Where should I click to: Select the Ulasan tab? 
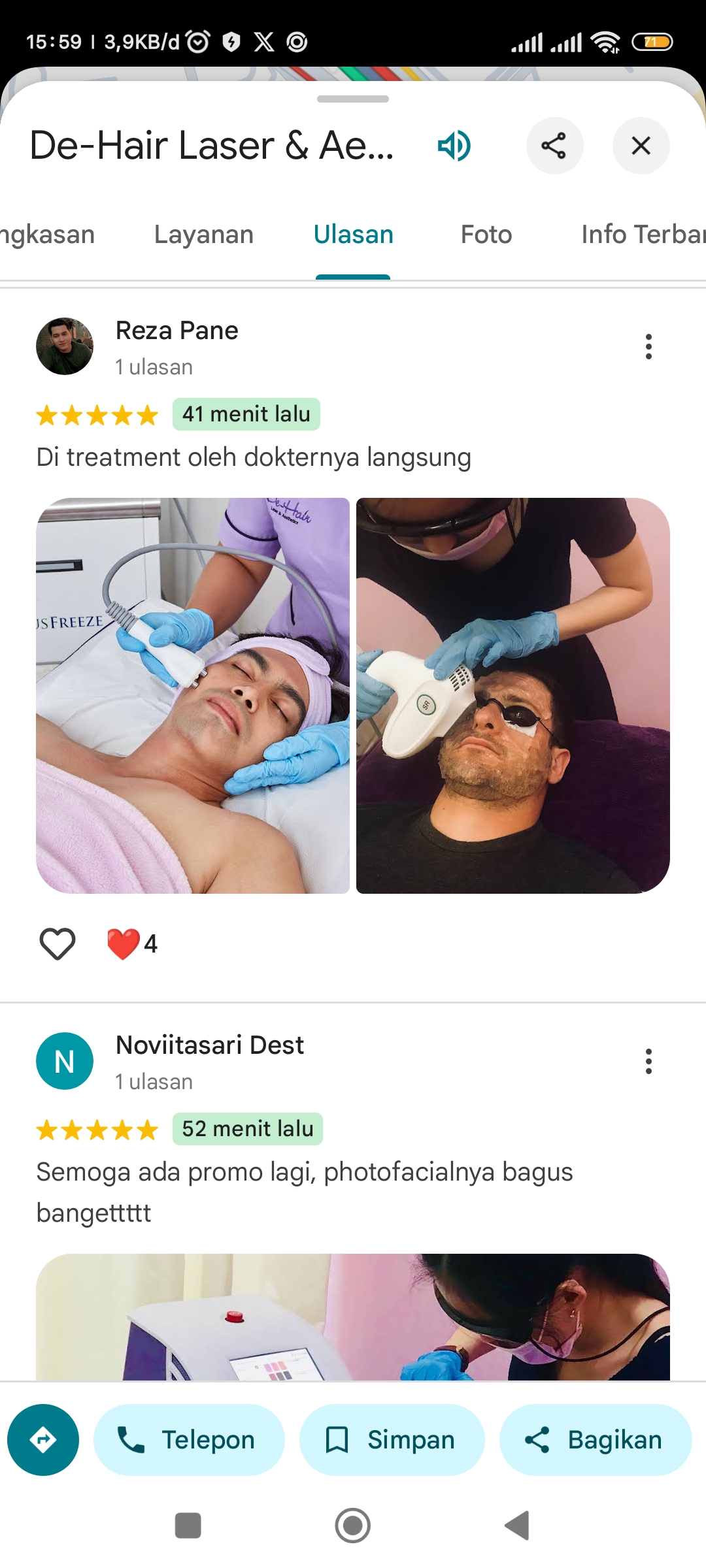coord(353,235)
